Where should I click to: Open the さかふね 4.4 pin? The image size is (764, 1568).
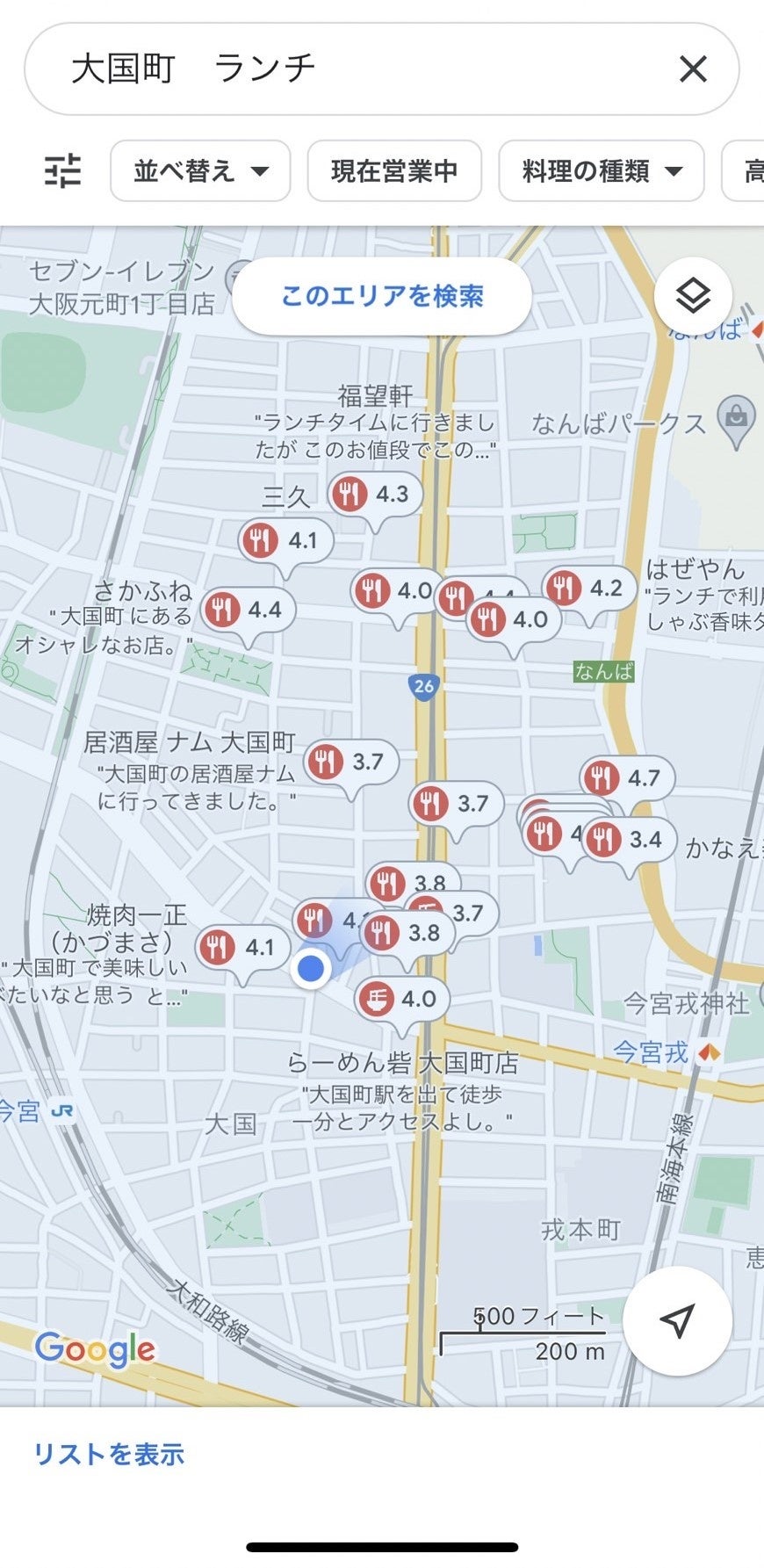click(248, 610)
